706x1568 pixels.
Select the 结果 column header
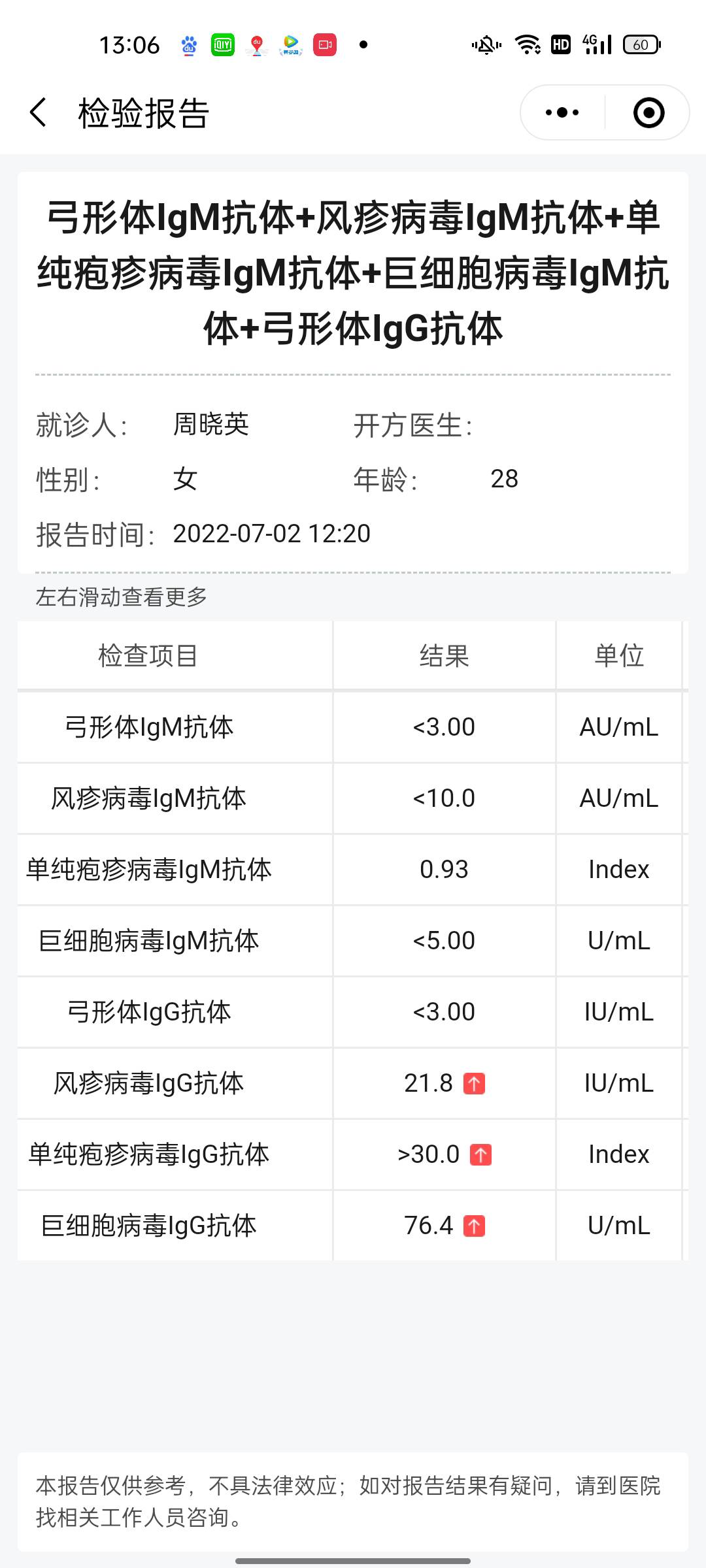444,655
